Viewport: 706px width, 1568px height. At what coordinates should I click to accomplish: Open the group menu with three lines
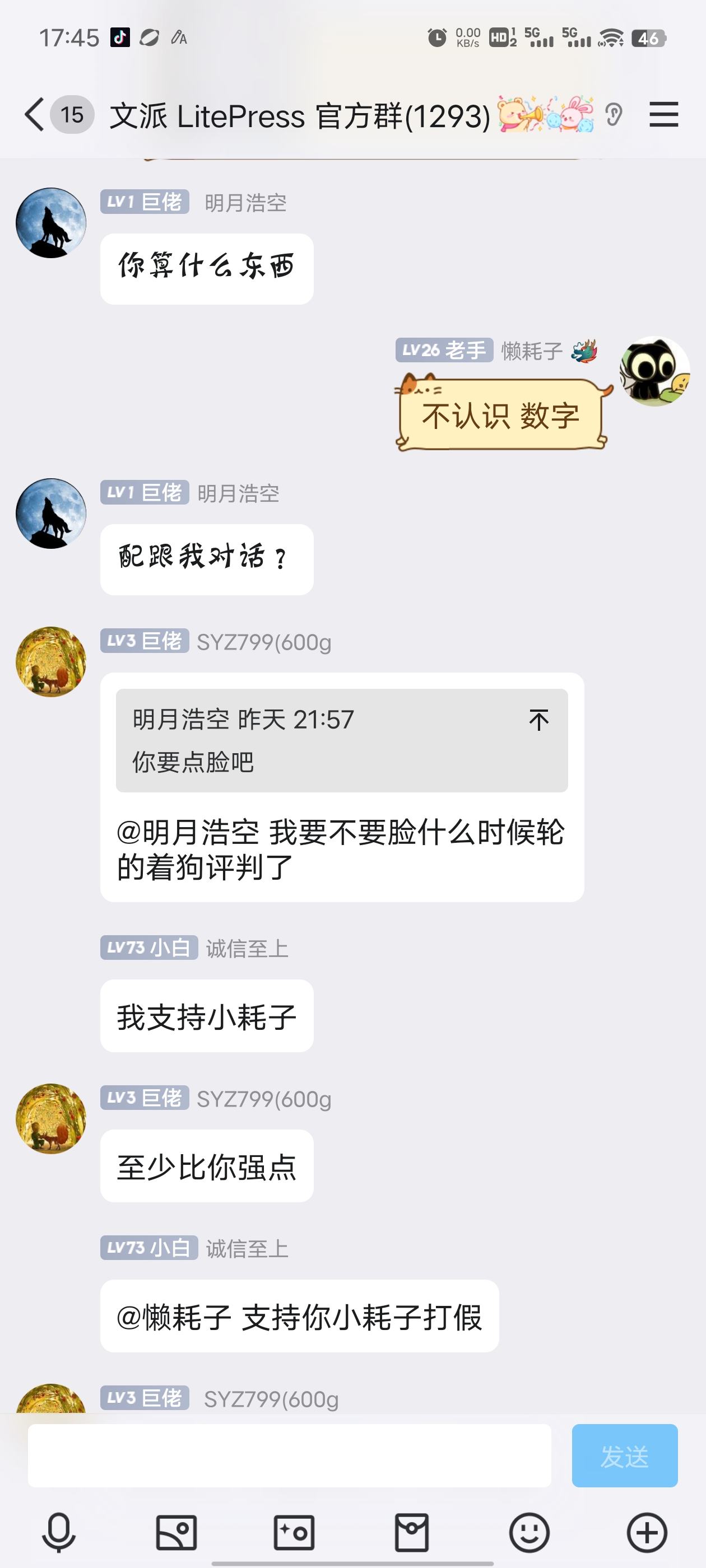[663, 114]
